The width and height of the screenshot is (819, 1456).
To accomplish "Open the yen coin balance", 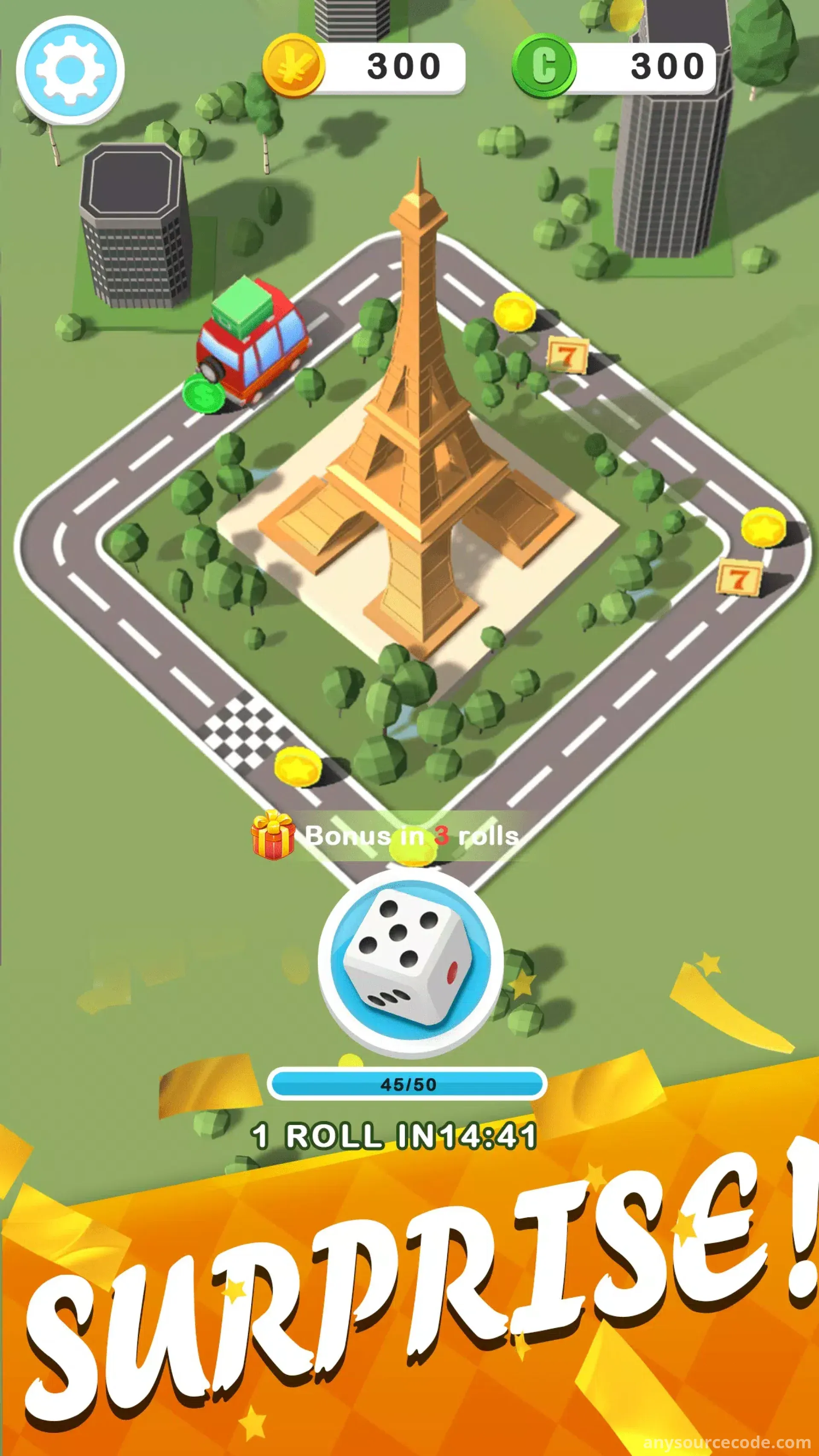I will pyautogui.click(x=364, y=66).
